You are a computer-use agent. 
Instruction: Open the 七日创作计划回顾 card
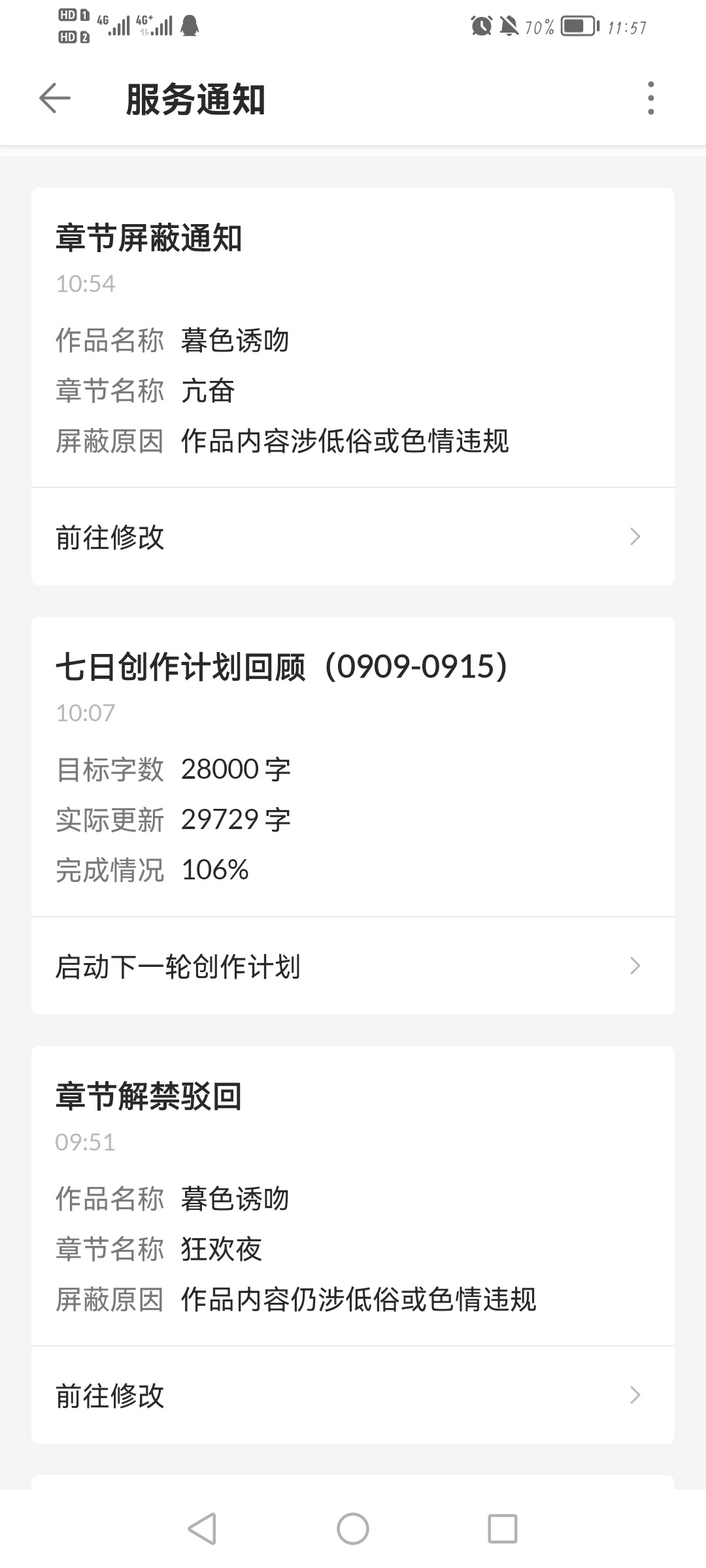click(353, 766)
